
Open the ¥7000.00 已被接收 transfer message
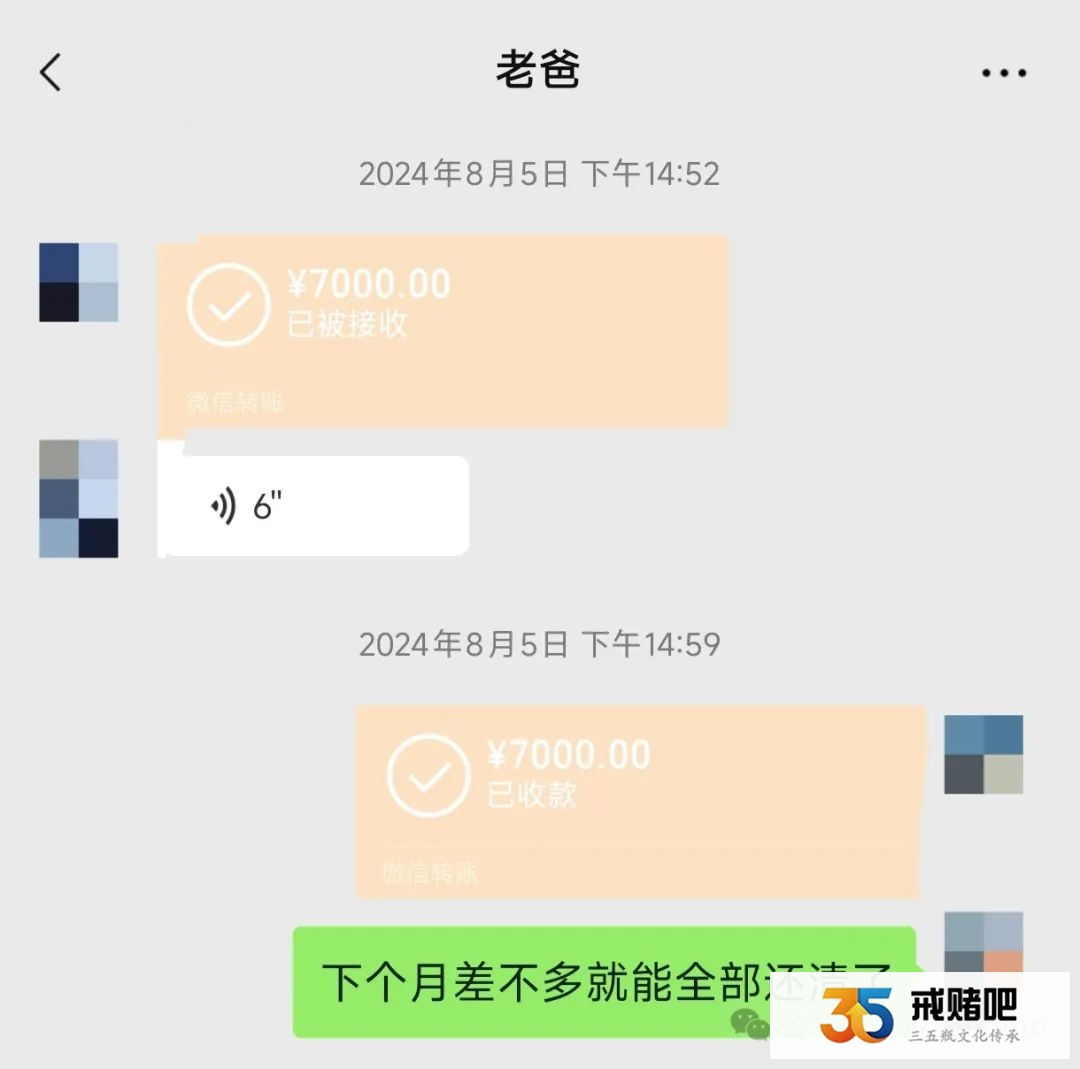click(443, 331)
